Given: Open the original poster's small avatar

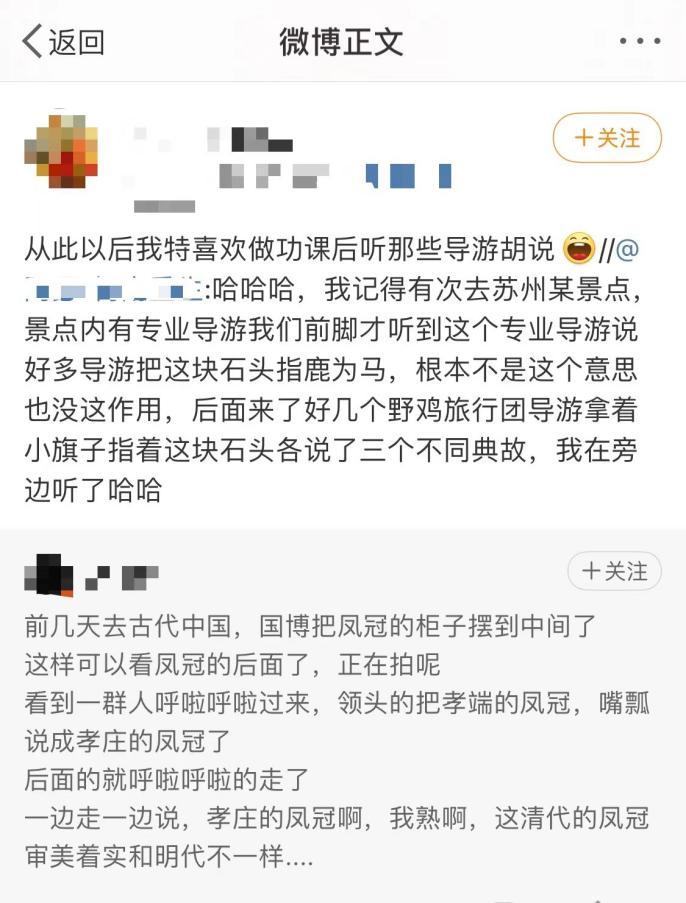Looking at the screenshot, I should click(x=47, y=575).
